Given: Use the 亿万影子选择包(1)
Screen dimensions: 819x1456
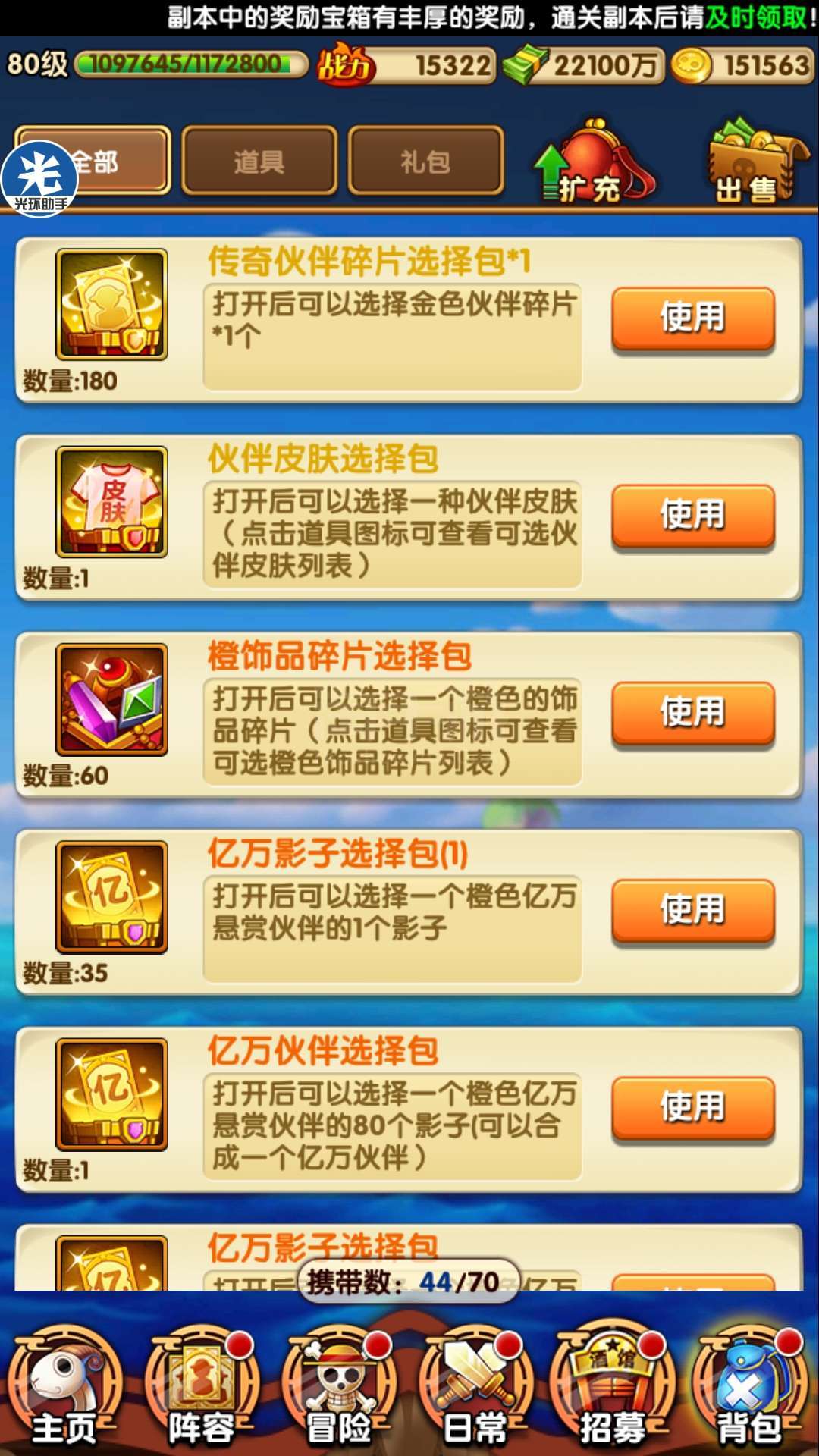Looking at the screenshot, I should click(x=693, y=910).
